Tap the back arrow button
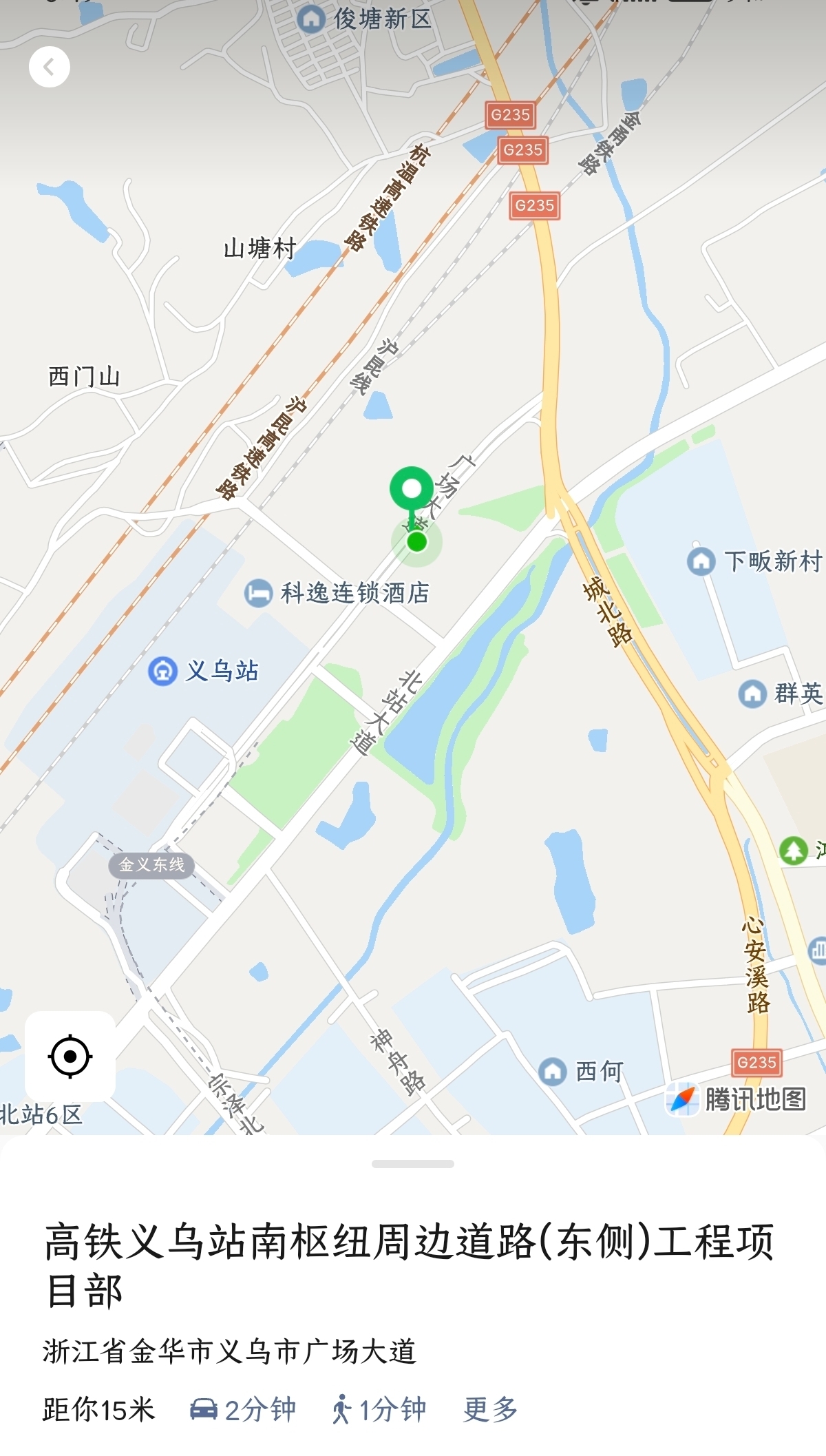826x1456 pixels. (x=50, y=67)
